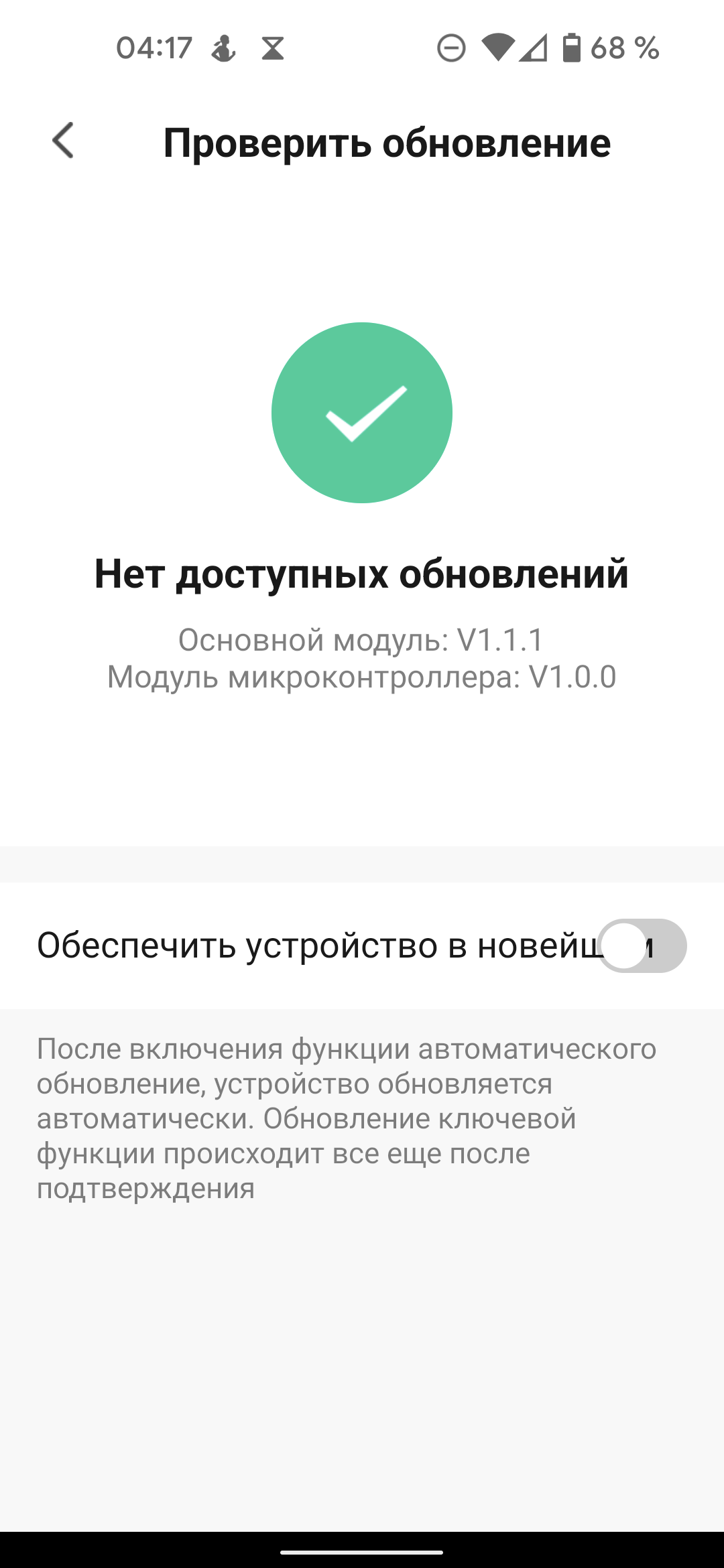The image size is (724, 1568).
Task: Go back from Проверить обновление screen
Action: [x=63, y=141]
